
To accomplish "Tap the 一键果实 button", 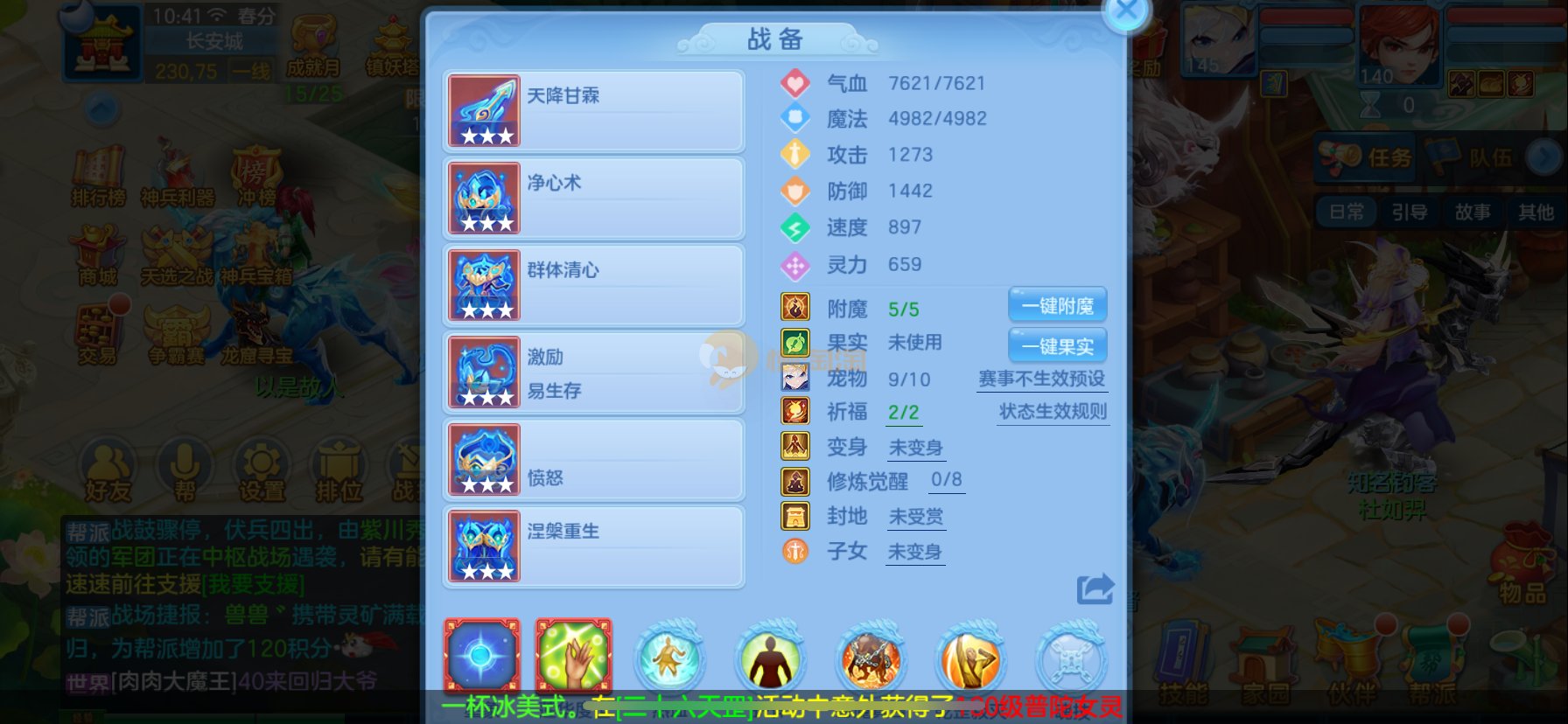I will tap(1057, 346).
